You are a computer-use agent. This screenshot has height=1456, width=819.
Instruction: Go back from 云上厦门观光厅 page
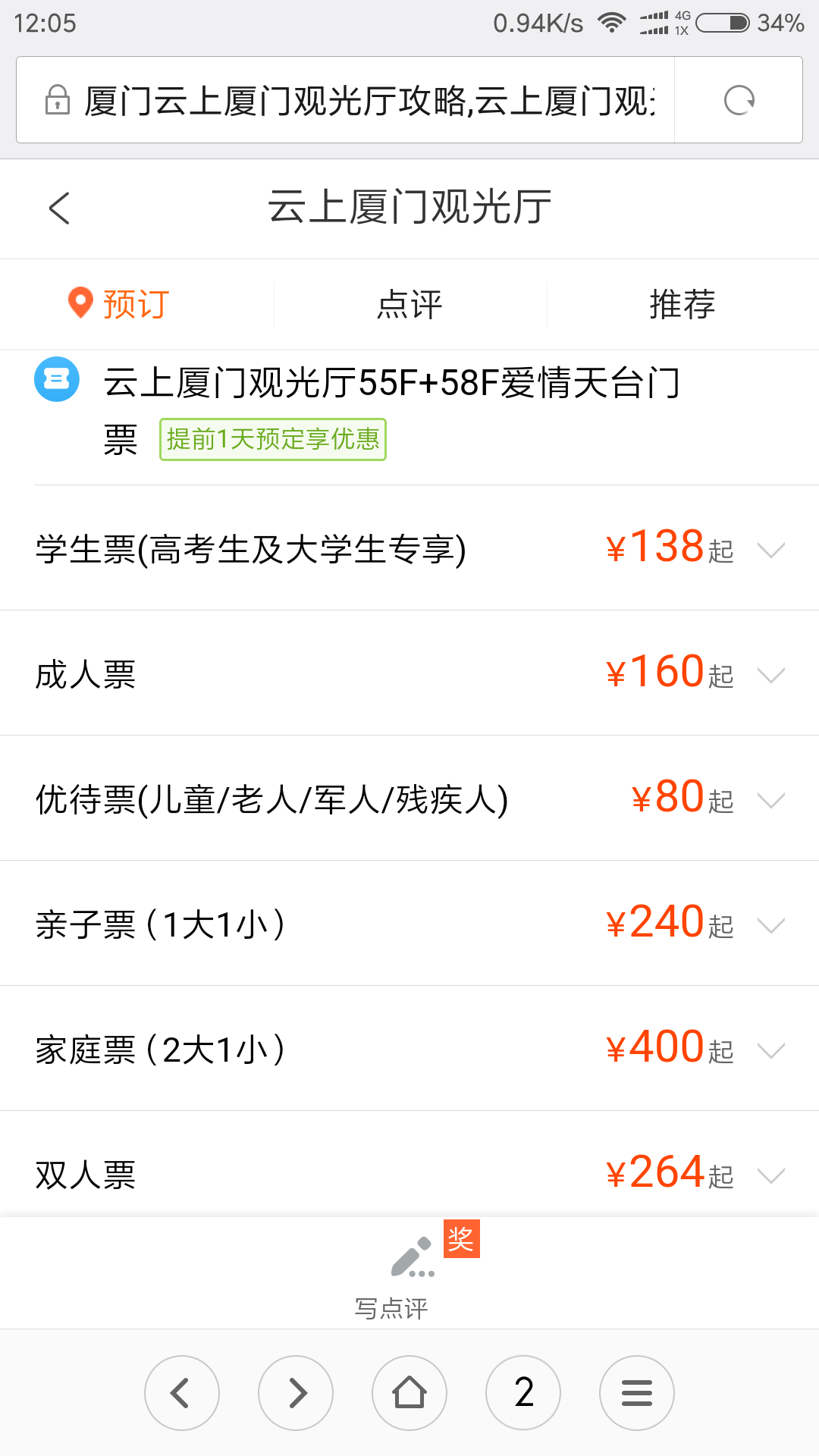coord(59,208)
